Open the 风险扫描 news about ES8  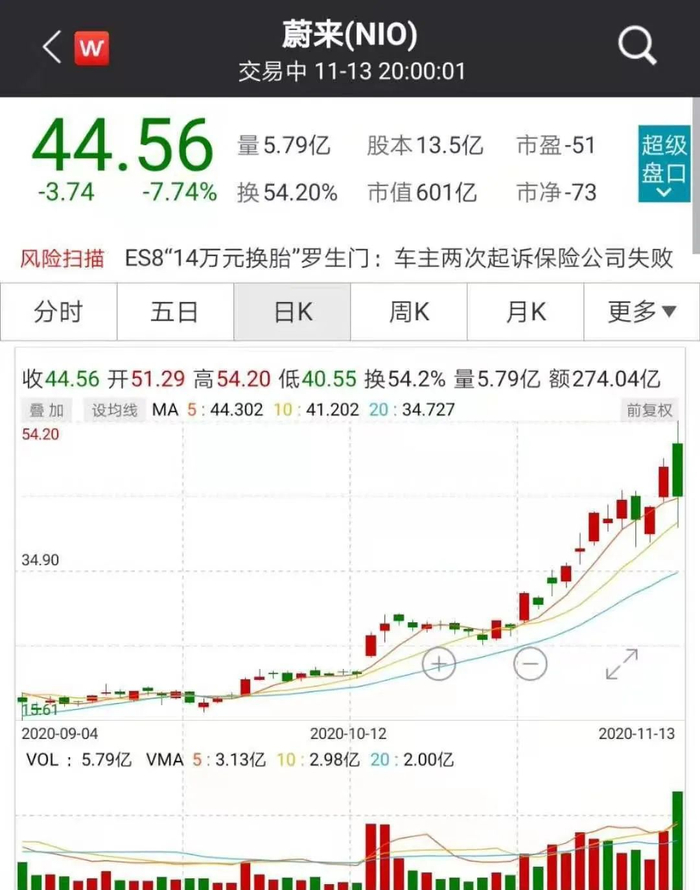398,257
